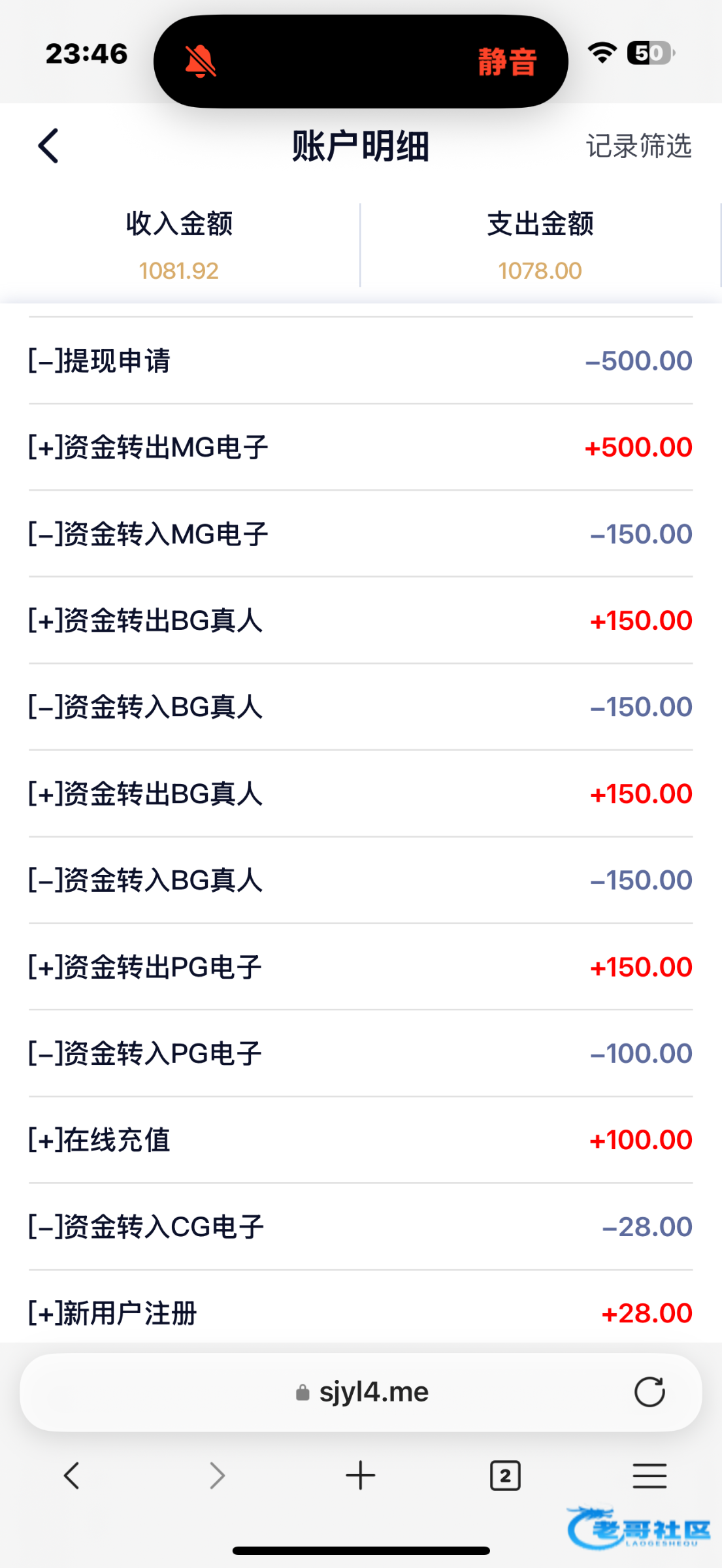The width and height of the screenshot is (722, 1568).
Task: Reload the page using the refresh icon
Action: (649, 1392)
